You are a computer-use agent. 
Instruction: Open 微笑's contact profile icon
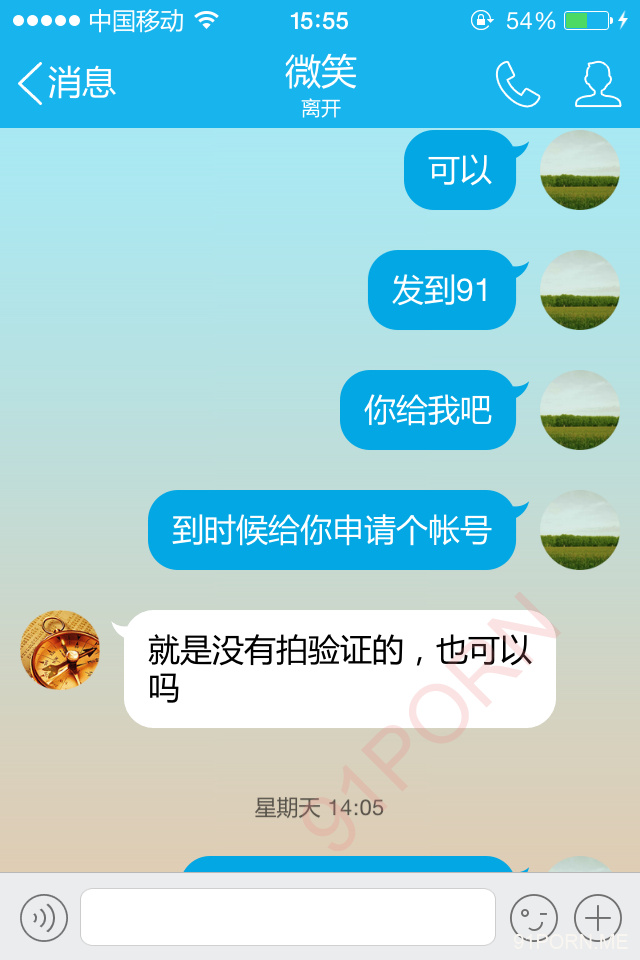pyautogui.click(x=597, y=84)
